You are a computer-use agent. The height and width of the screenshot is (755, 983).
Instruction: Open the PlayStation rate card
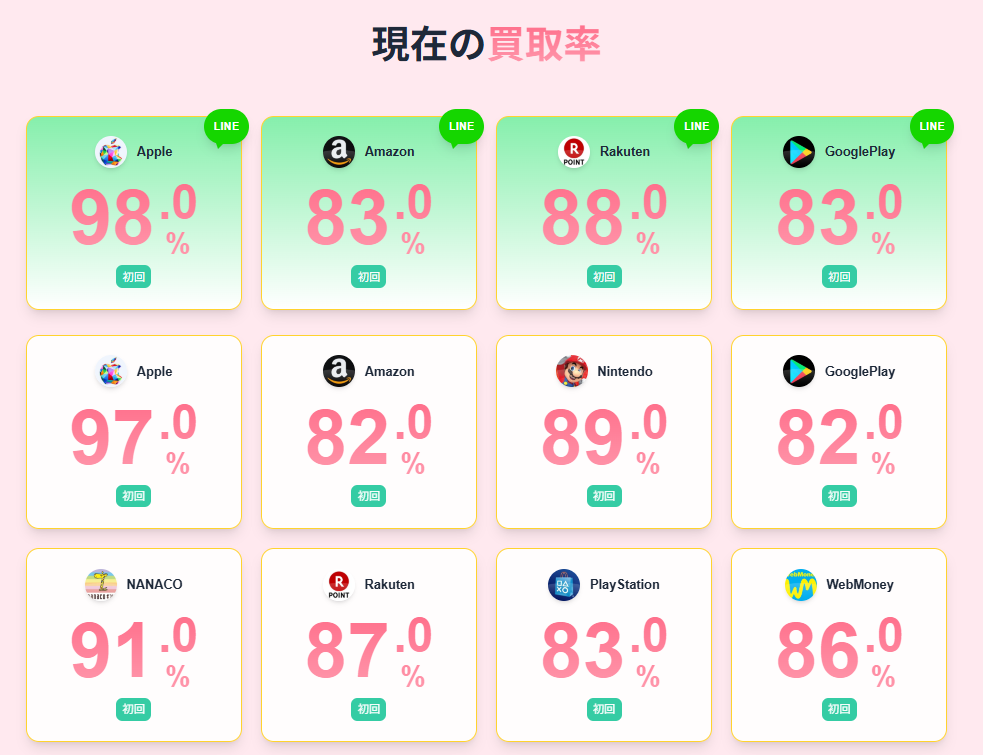pos(603,645)
